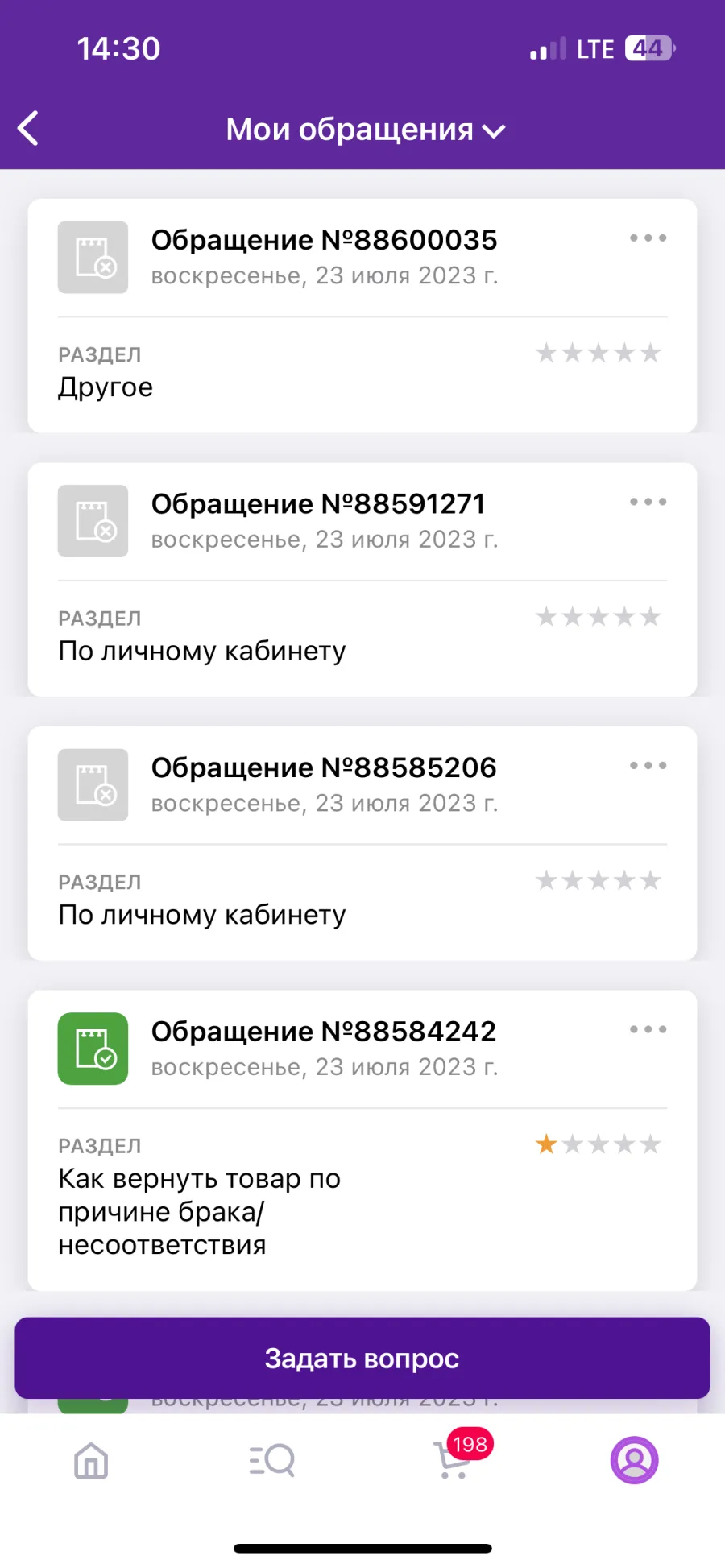Open request card №88585206

point(362,843)
